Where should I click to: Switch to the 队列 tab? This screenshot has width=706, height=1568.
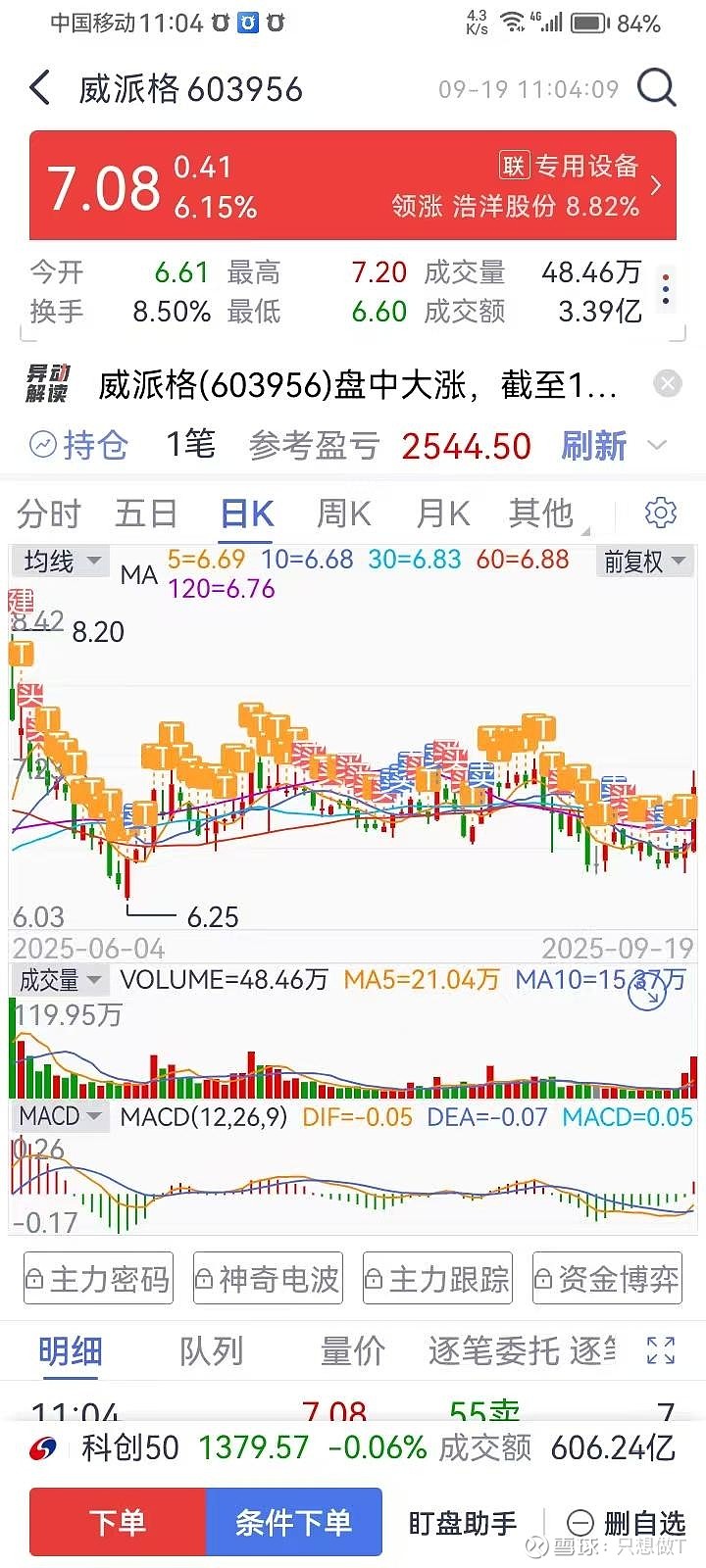(211, 1351)
